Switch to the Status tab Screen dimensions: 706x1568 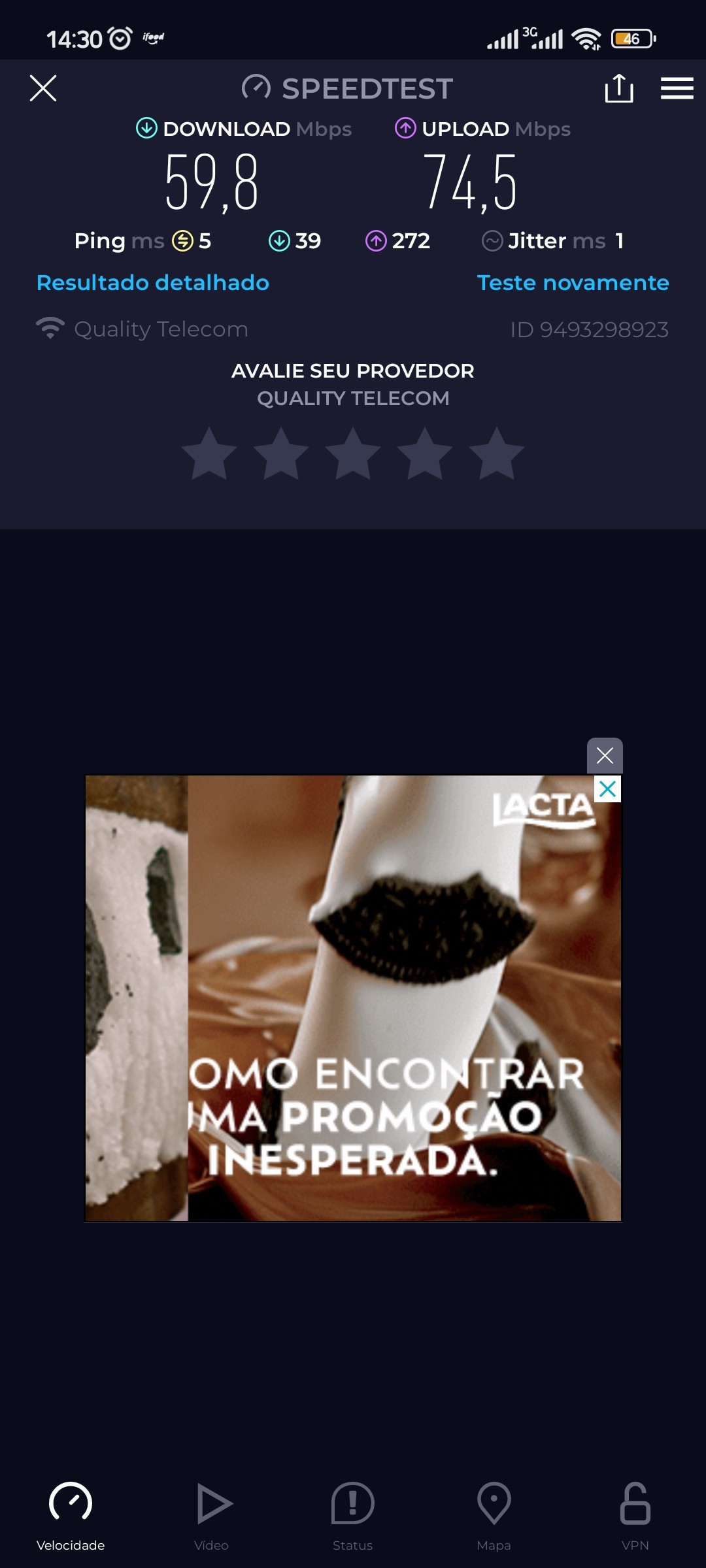pyautogui.click(x=352, y=1514)
